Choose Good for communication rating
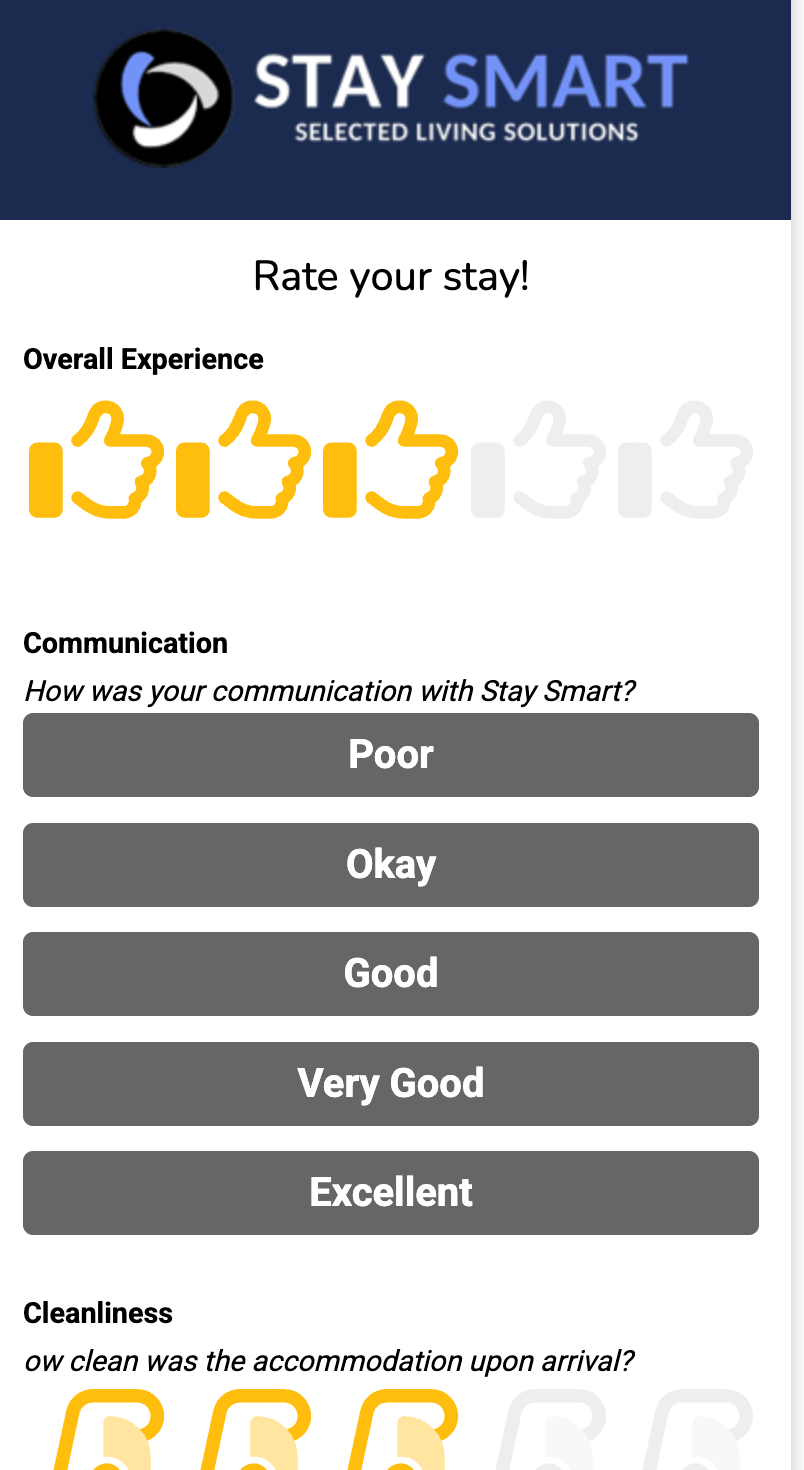Viewport: 804px width, 1470px height. (391, 974)
